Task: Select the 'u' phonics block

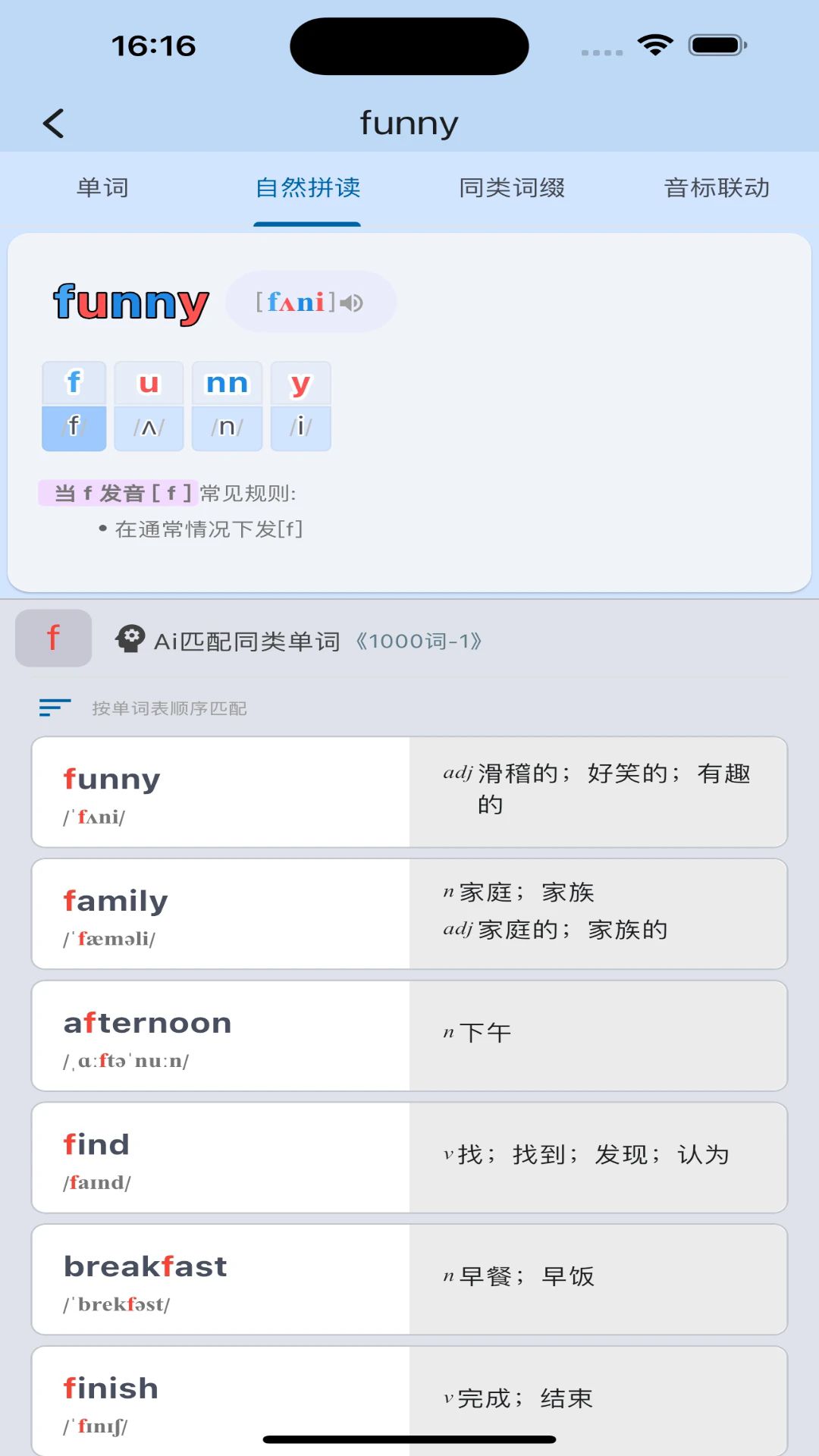Action: coord(149,406)
